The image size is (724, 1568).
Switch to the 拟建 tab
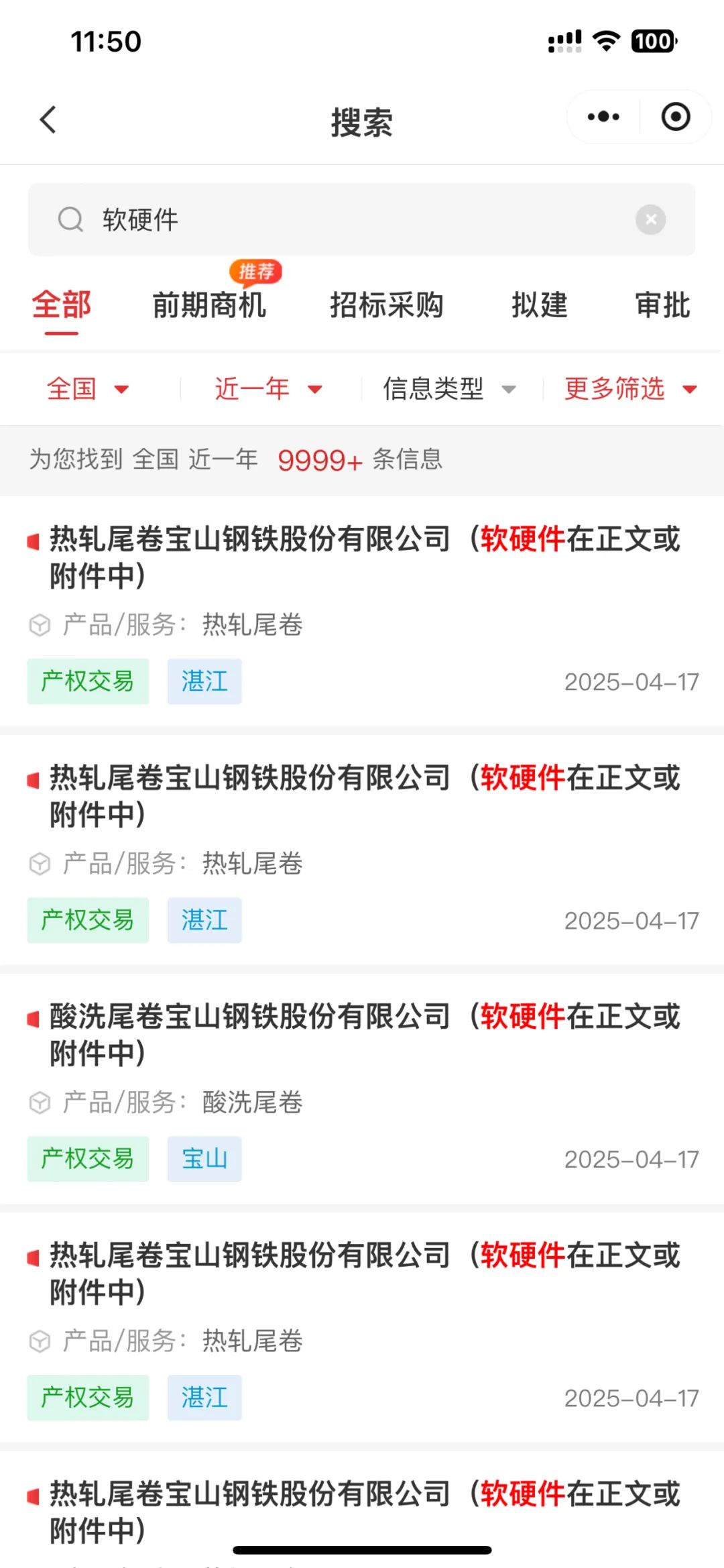click(x=540, y=304)
